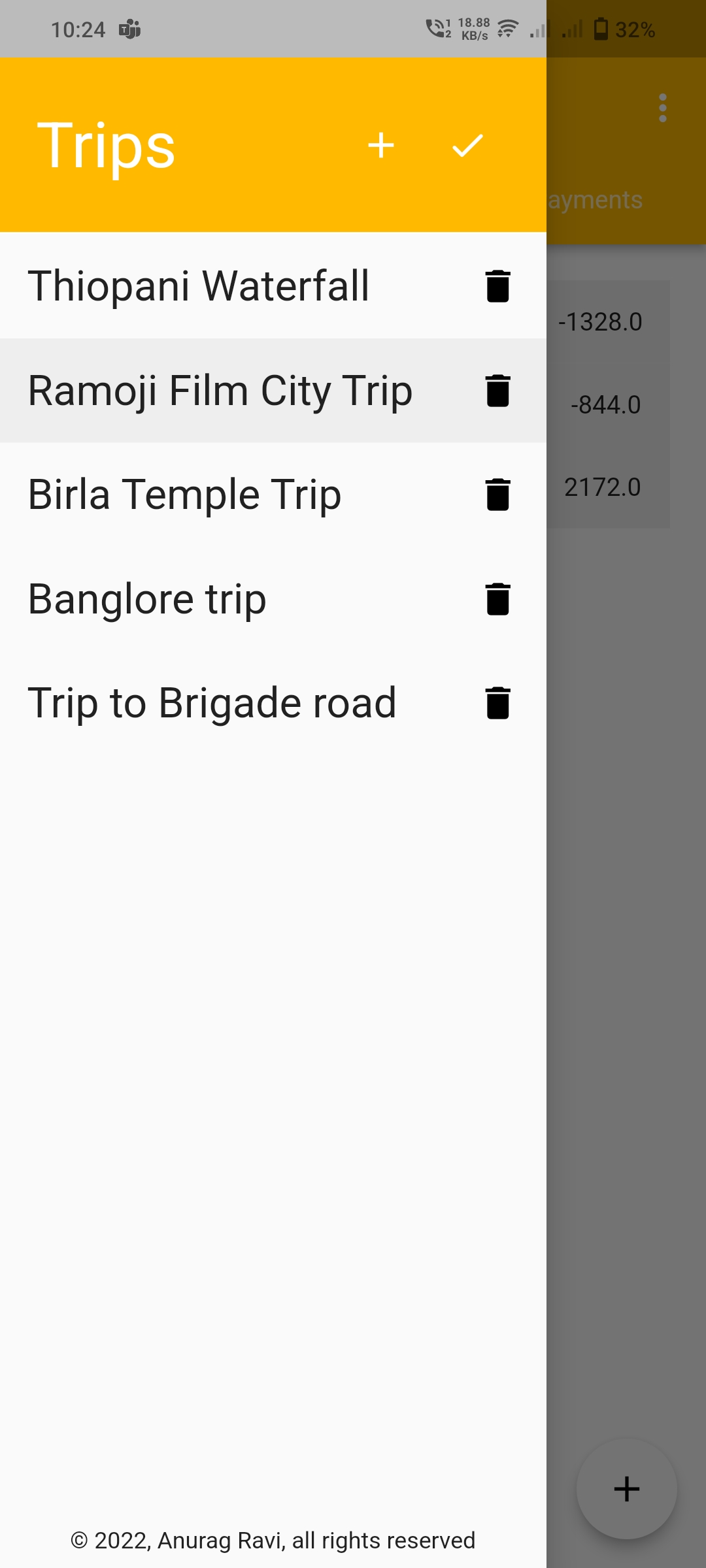
Task: Add a new trip with the plus icon
Action: 381,146
